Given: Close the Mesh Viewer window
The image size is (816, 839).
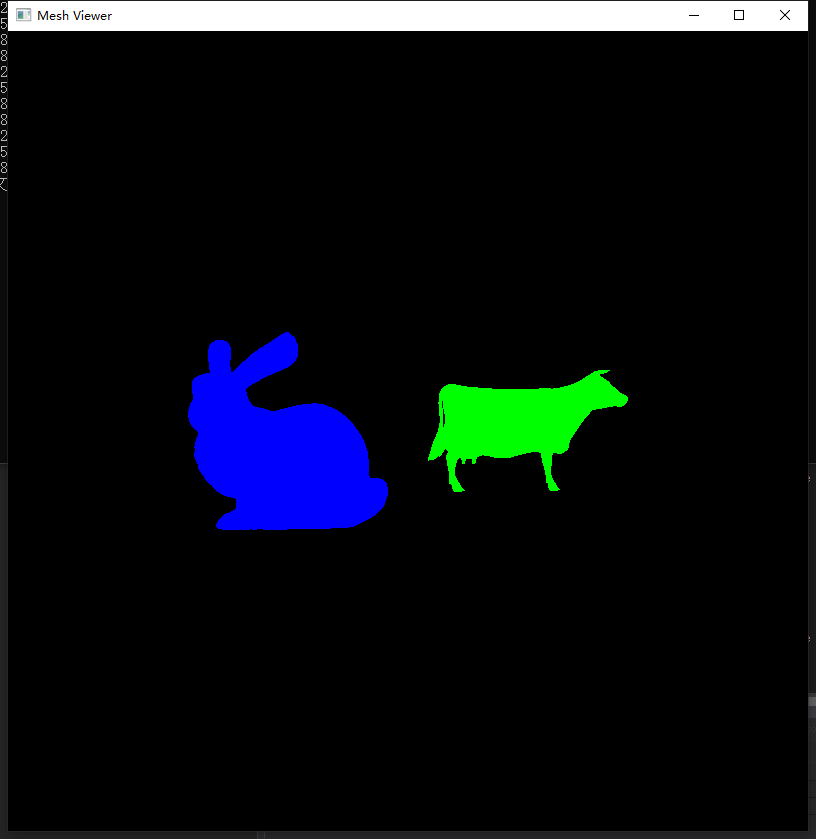Looking at the screenshot, I should tap(785, 15).
